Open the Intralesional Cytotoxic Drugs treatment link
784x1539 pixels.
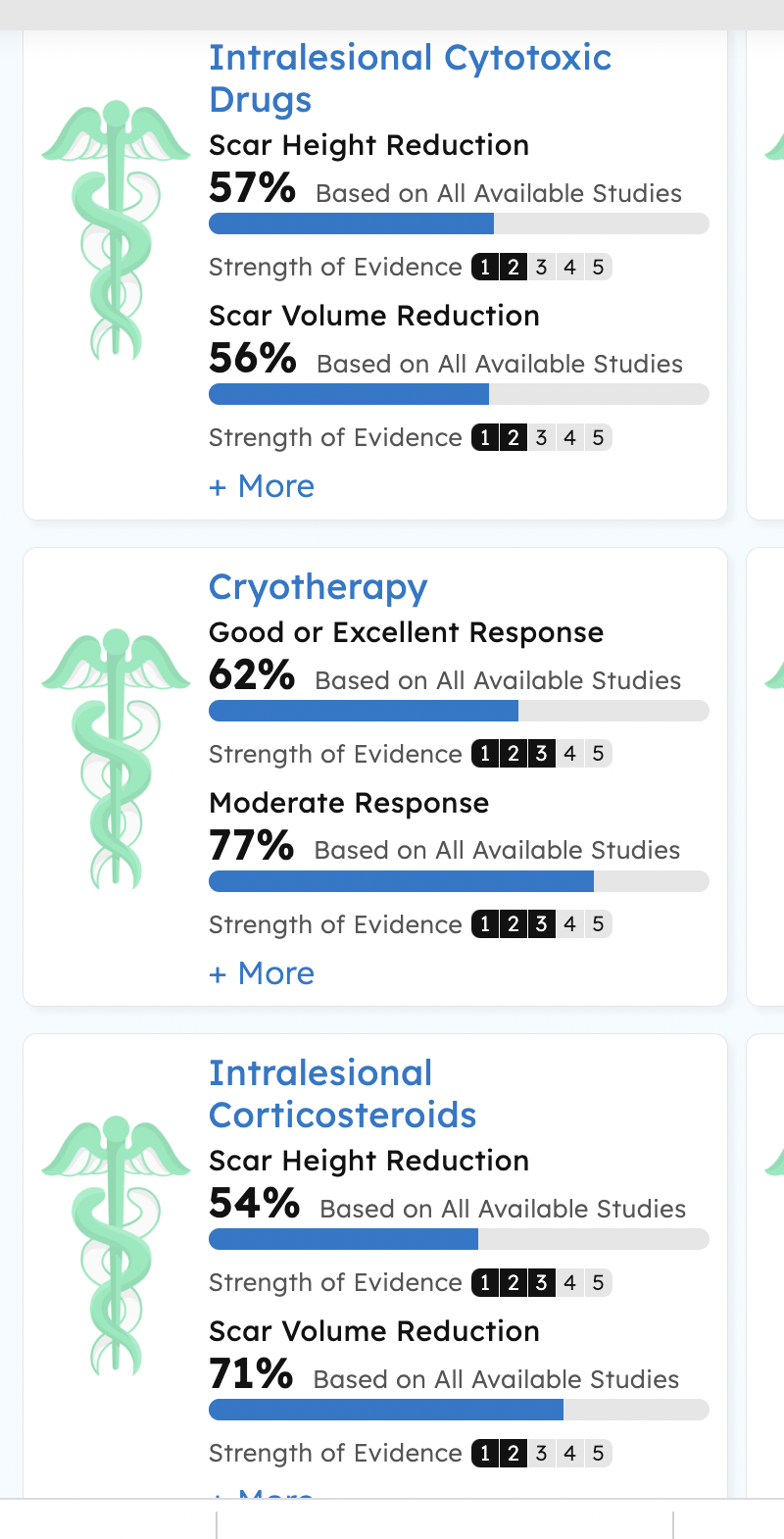[x=410, y=78]
